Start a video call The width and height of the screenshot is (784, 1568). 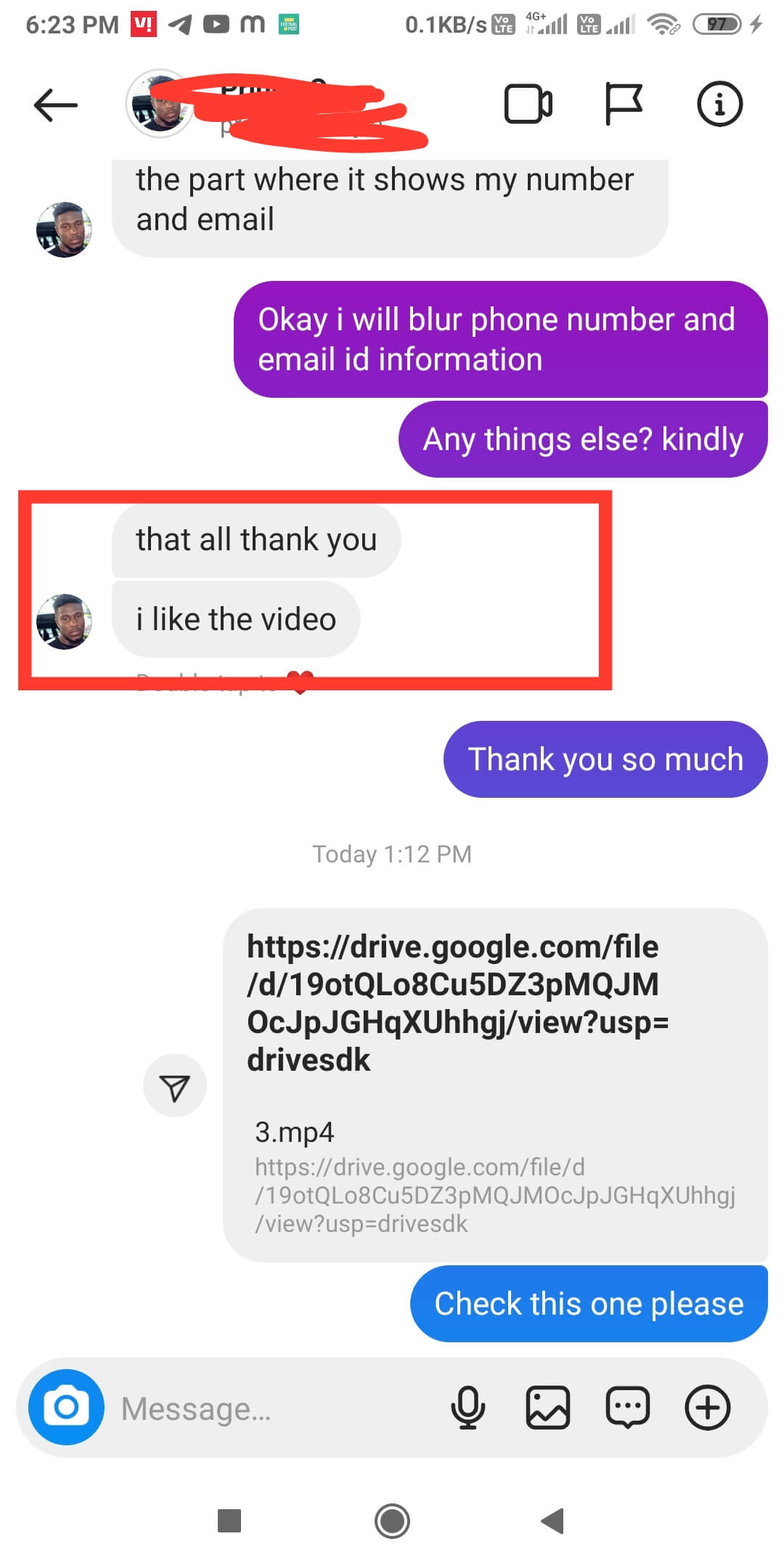pyautogui.click(x=528, y=105)
